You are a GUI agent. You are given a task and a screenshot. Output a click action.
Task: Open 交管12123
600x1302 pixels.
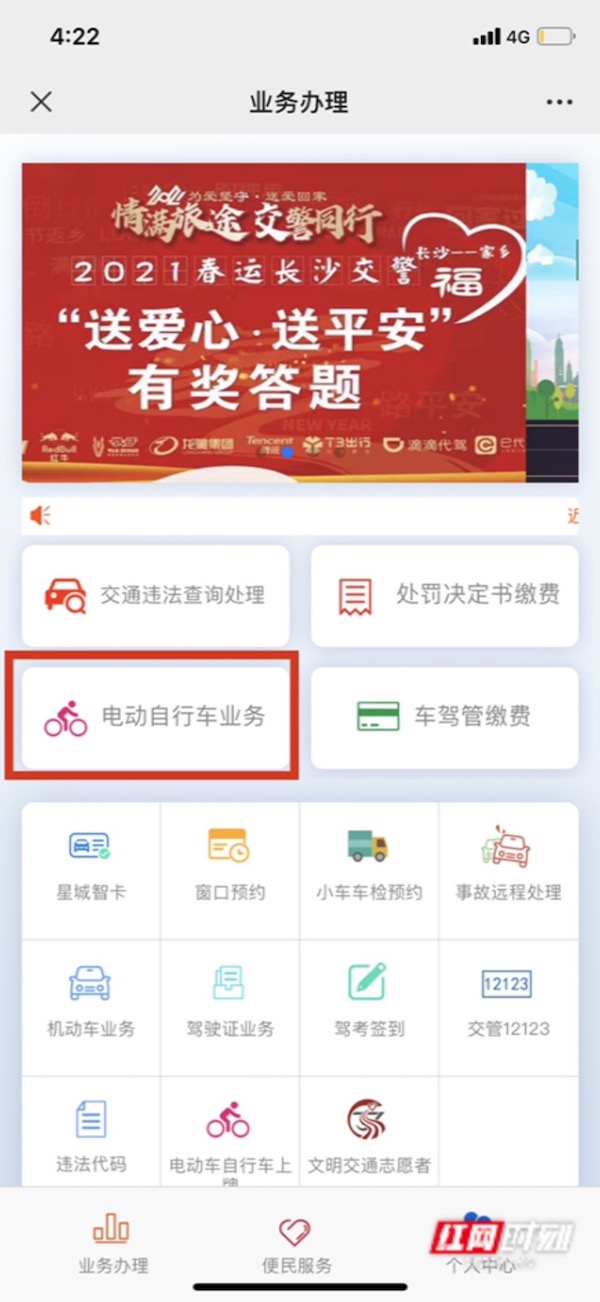coord(508,1003)
